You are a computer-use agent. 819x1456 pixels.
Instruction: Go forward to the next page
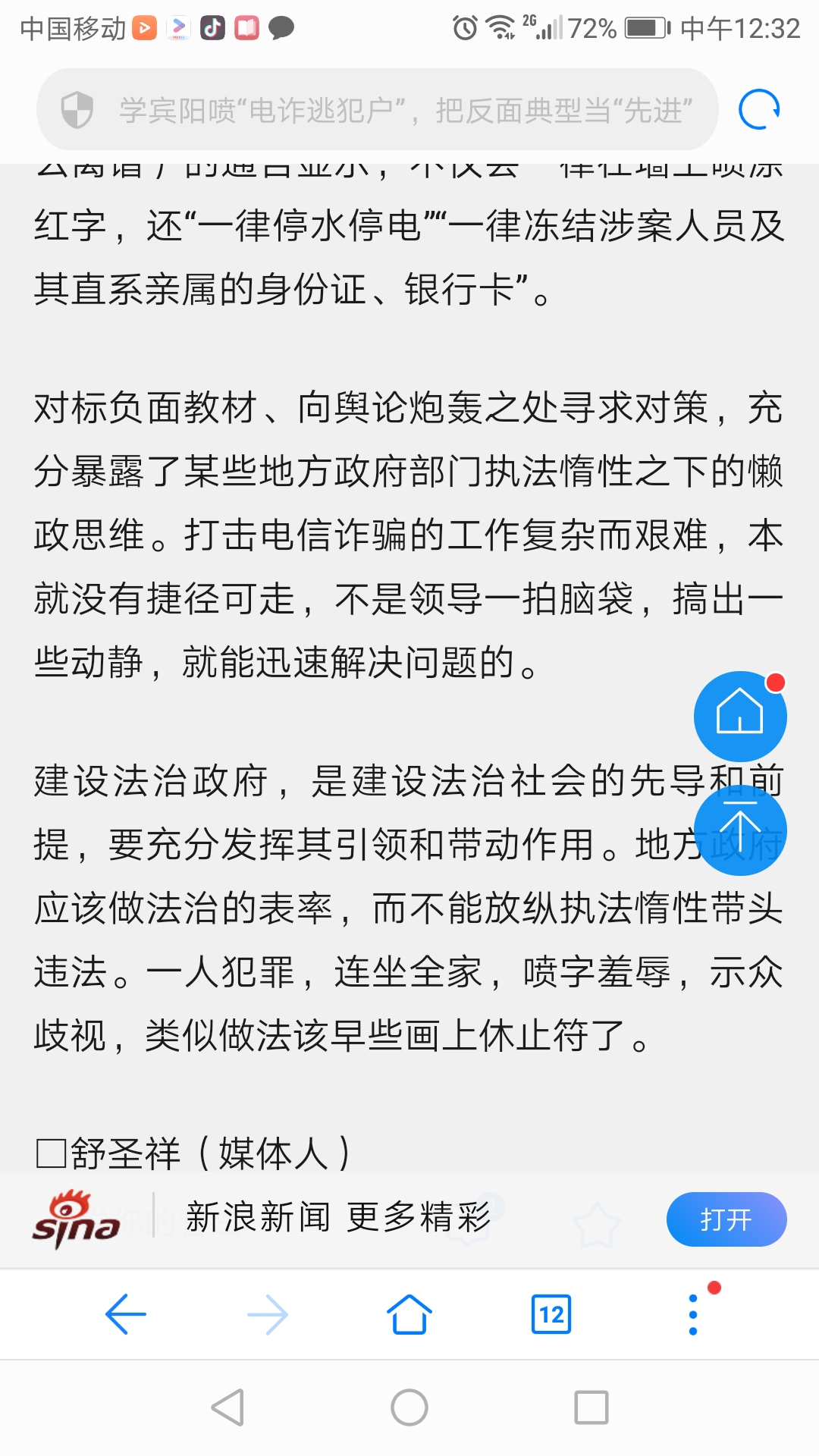268,1314
